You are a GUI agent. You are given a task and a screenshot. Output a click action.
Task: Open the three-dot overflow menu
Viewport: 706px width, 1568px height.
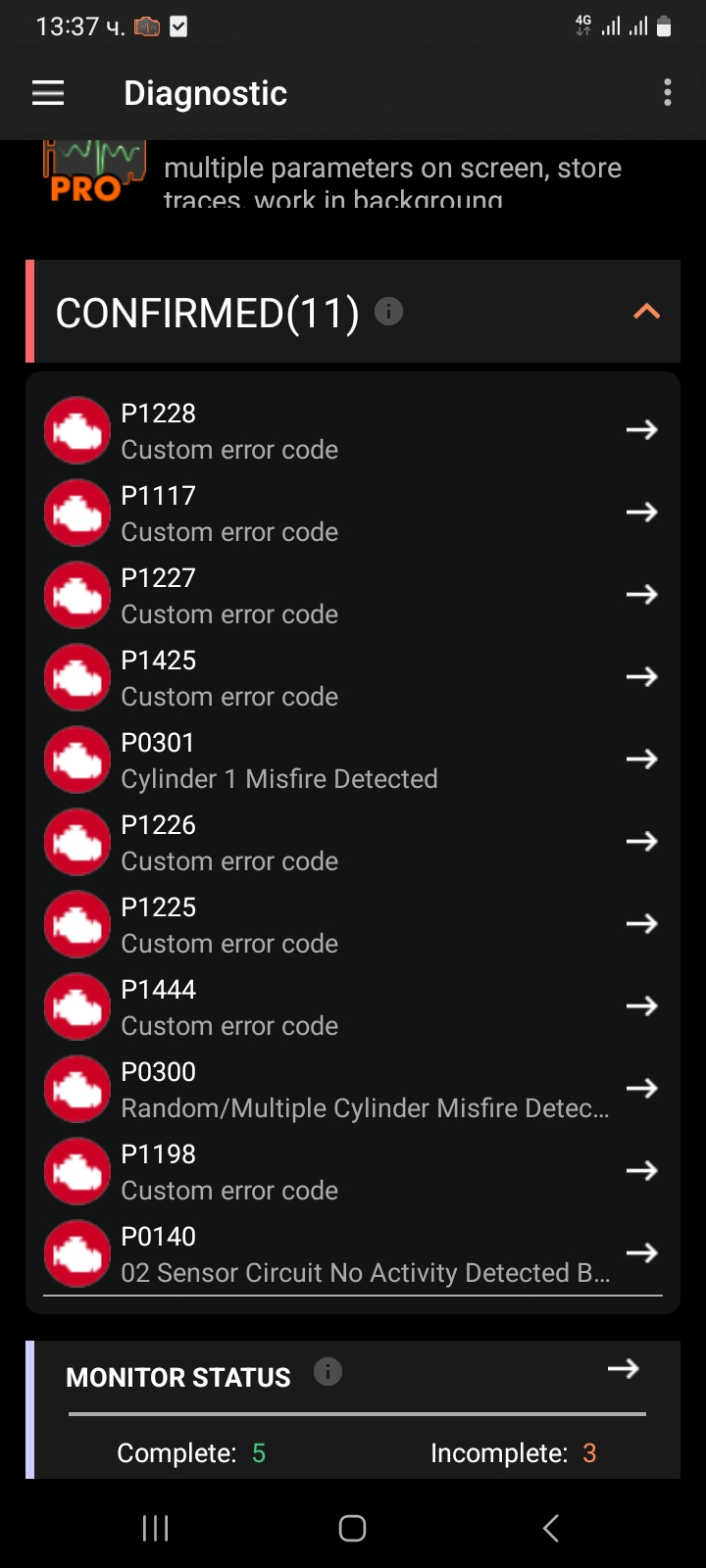tap(667, 93)
